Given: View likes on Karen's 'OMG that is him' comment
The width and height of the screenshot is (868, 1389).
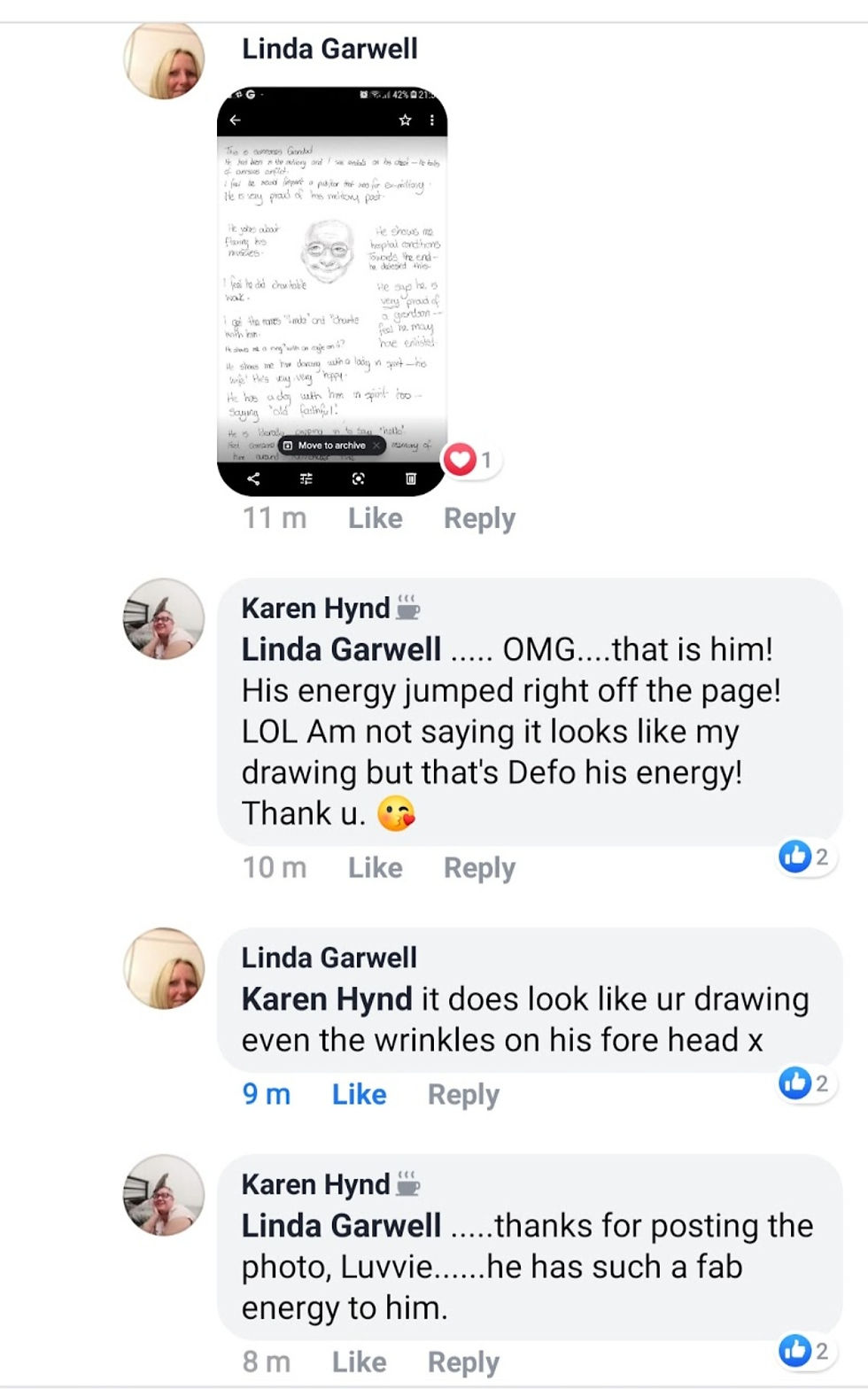Looking at the screenshot, I should pos(804,857).
